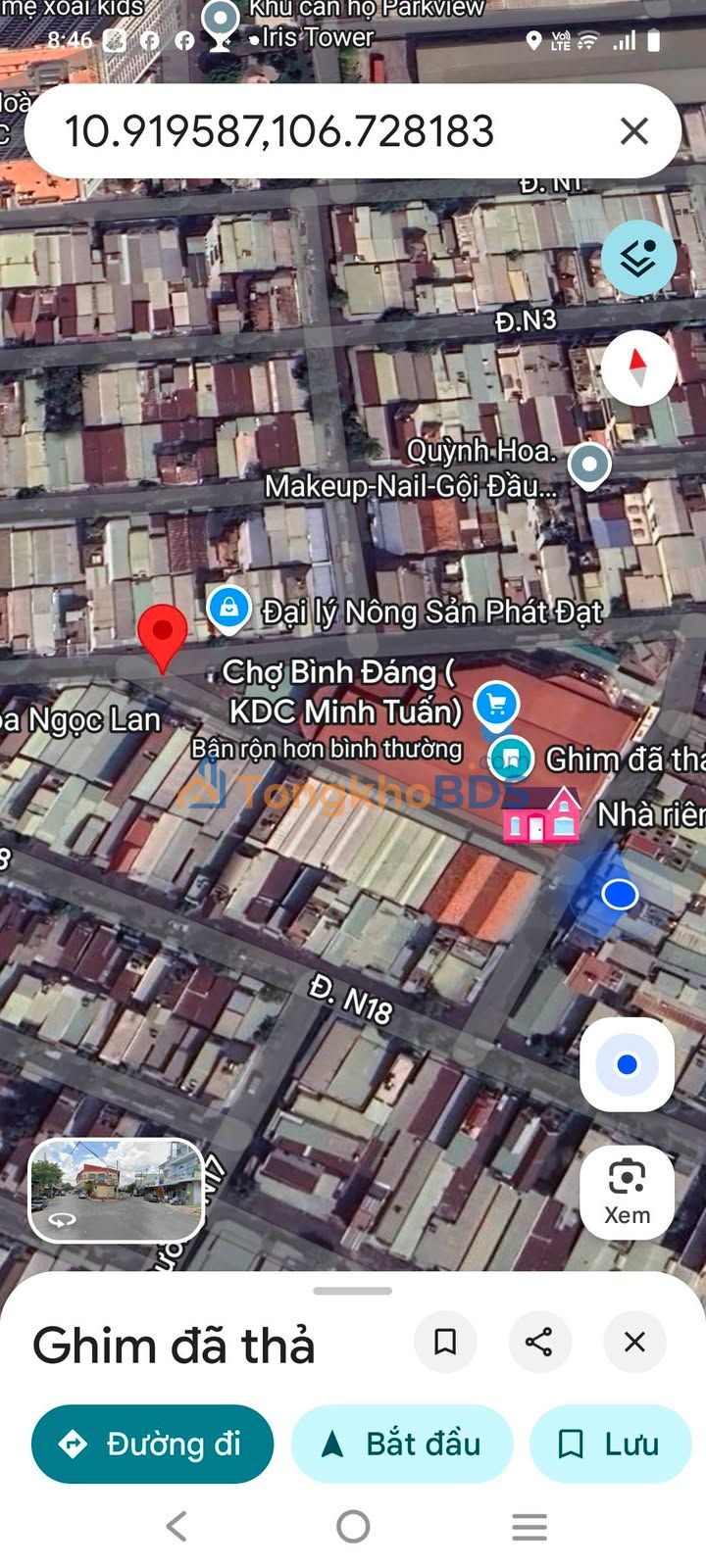Image resolution: width=706 pixels, height=1568 pixels.
Task: Save the place with Lưu
Action: coord(611,1444)
